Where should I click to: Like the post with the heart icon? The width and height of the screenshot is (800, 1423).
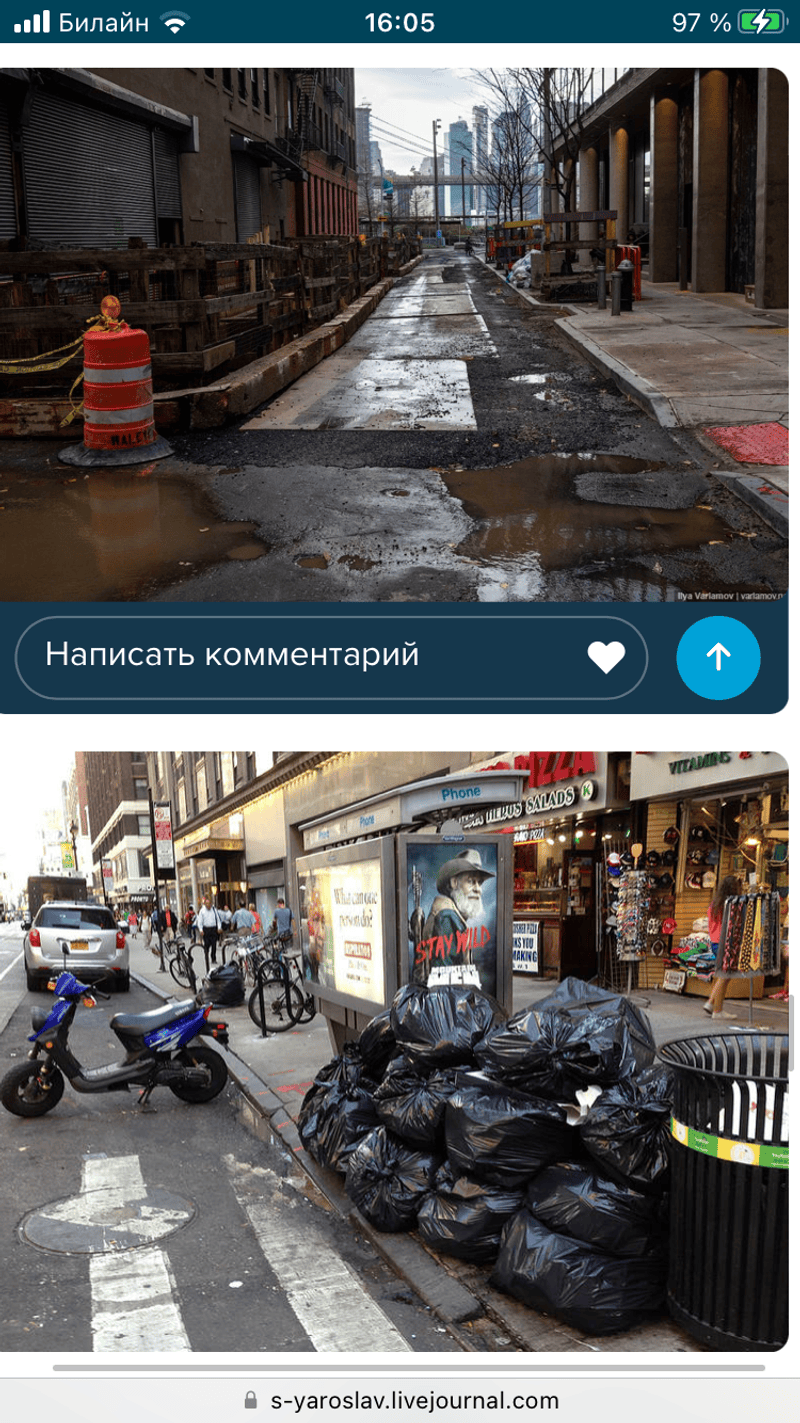pos(606,657)
